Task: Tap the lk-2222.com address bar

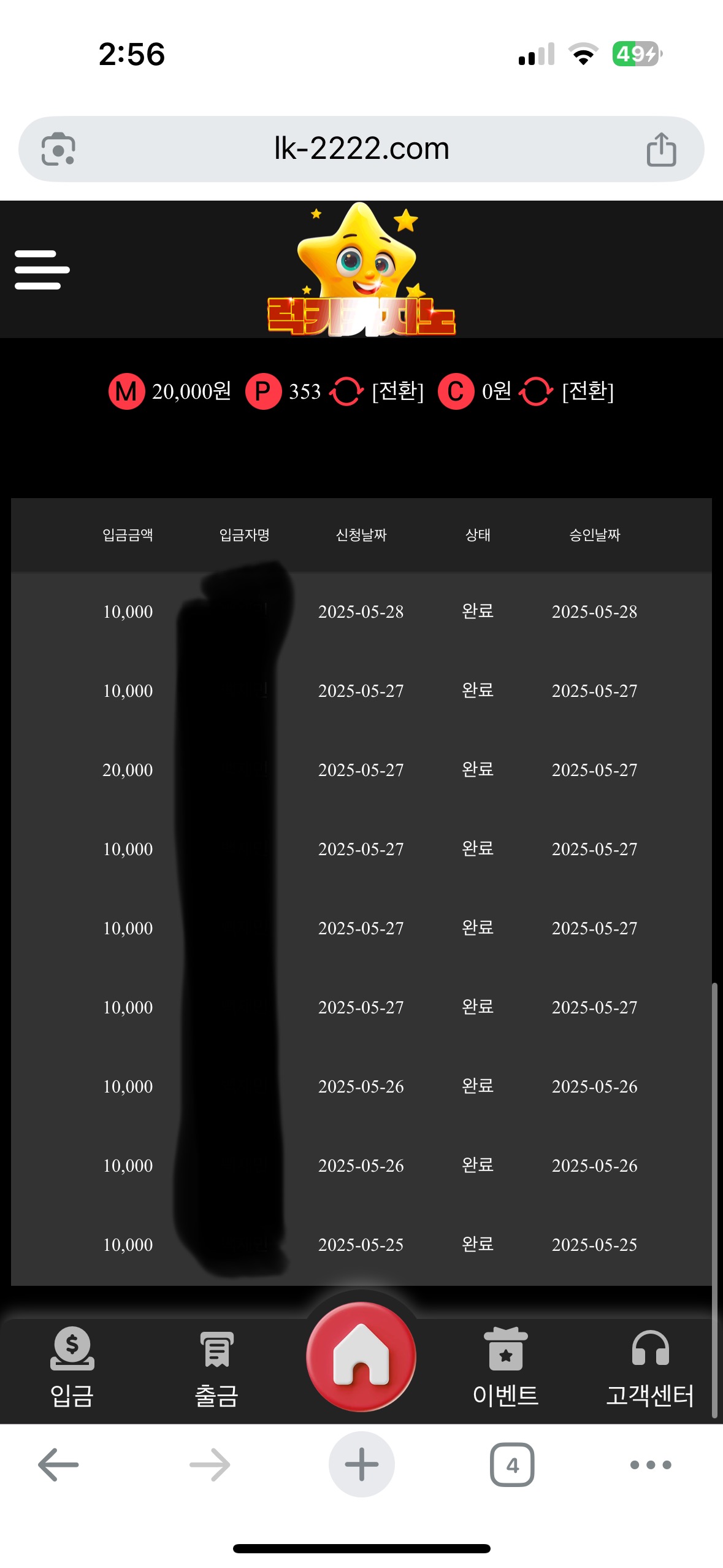Action: tap(361, 148)
